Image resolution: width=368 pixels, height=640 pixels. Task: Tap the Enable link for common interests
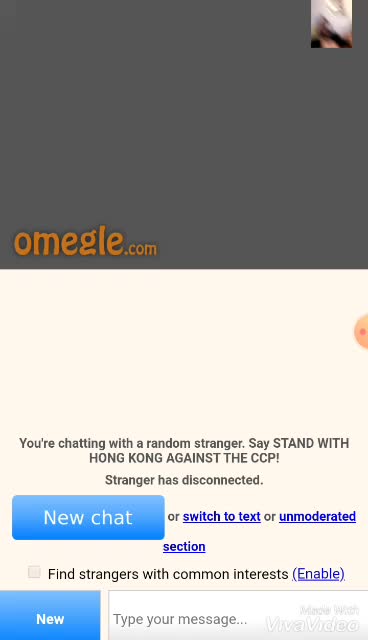point(319,574)
